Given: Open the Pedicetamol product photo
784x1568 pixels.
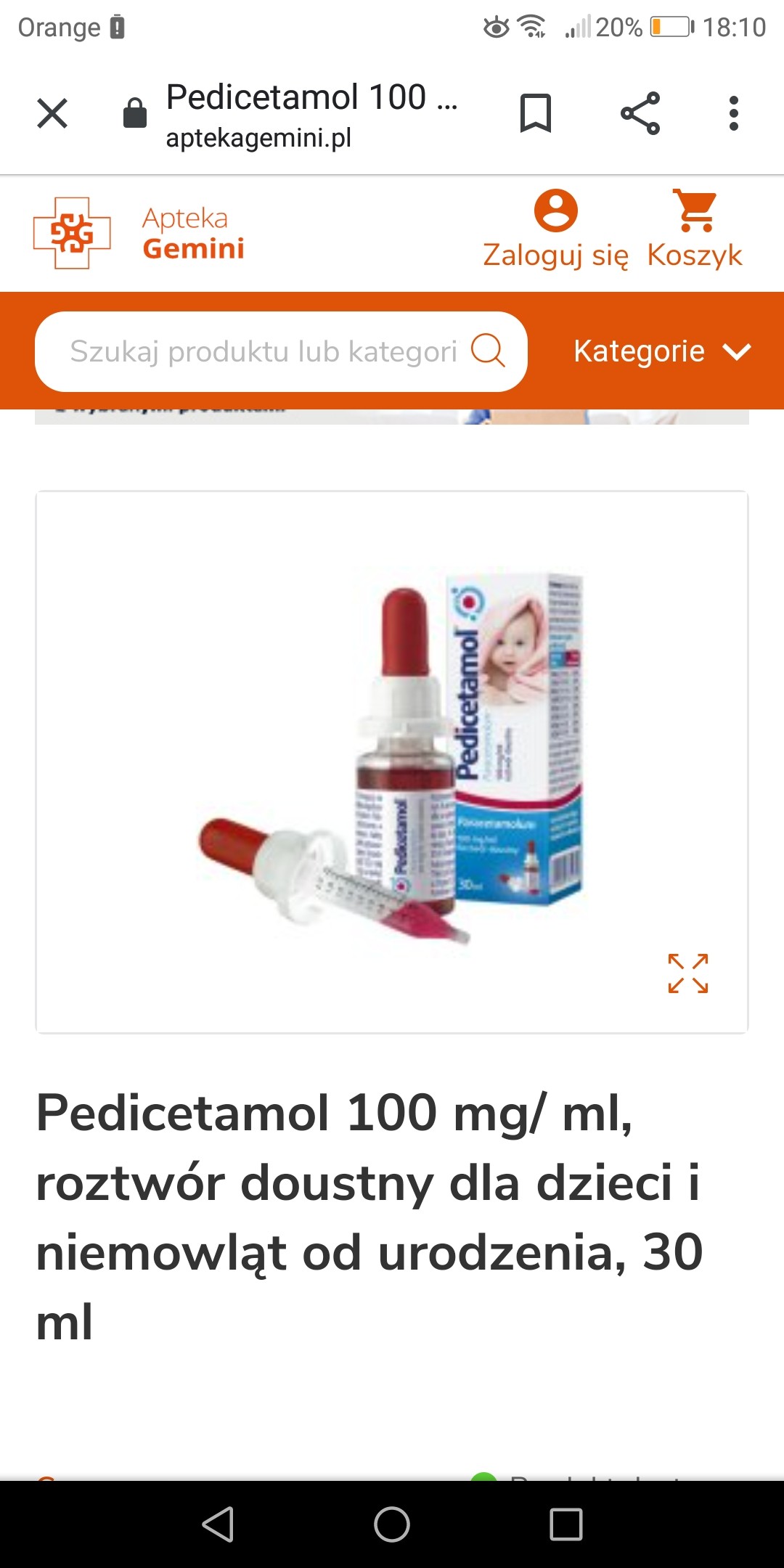Looking at the screenshot, I should (392, 755).
